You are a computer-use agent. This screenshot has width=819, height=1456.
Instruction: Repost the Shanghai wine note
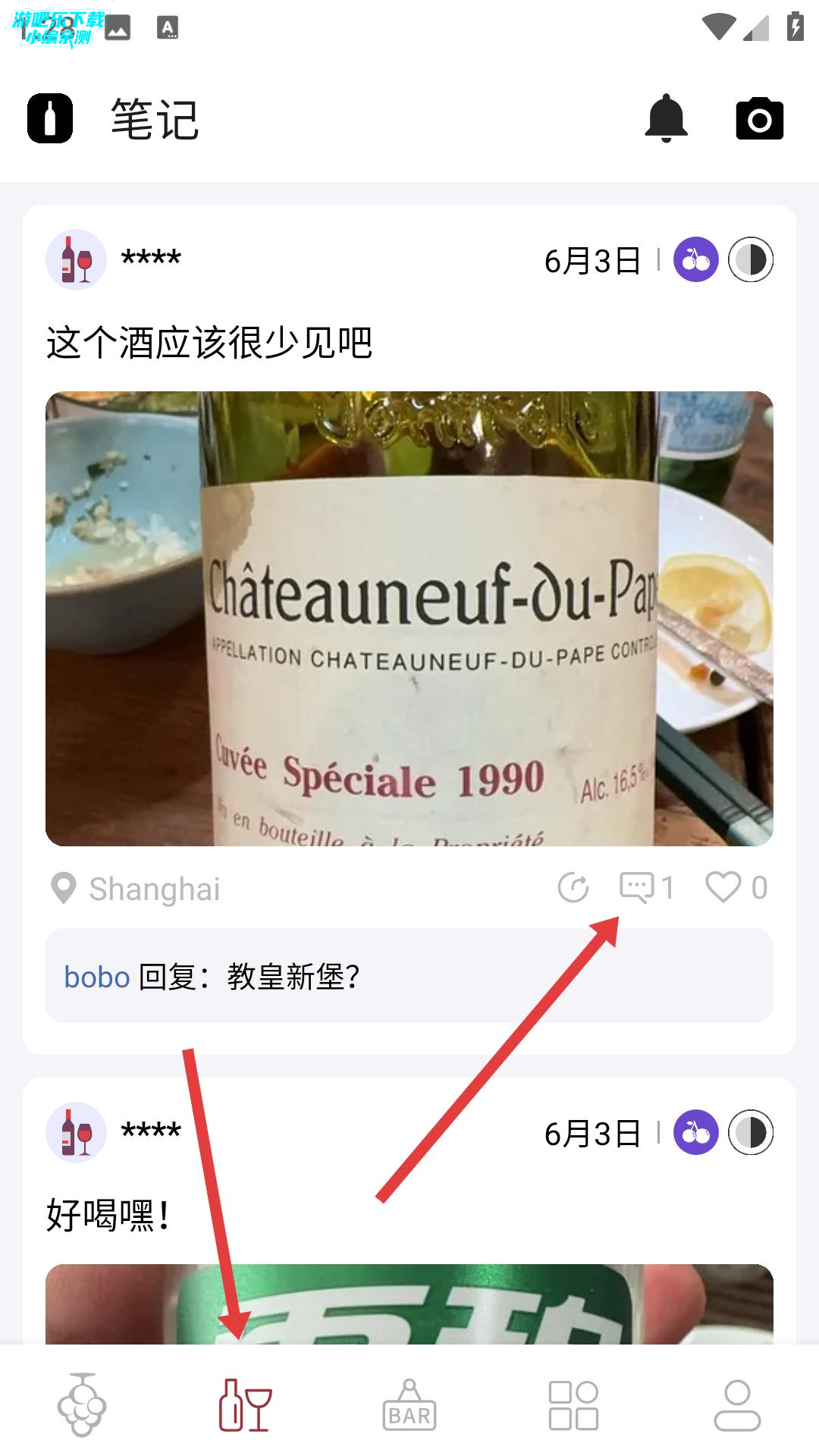pos(573,887)
